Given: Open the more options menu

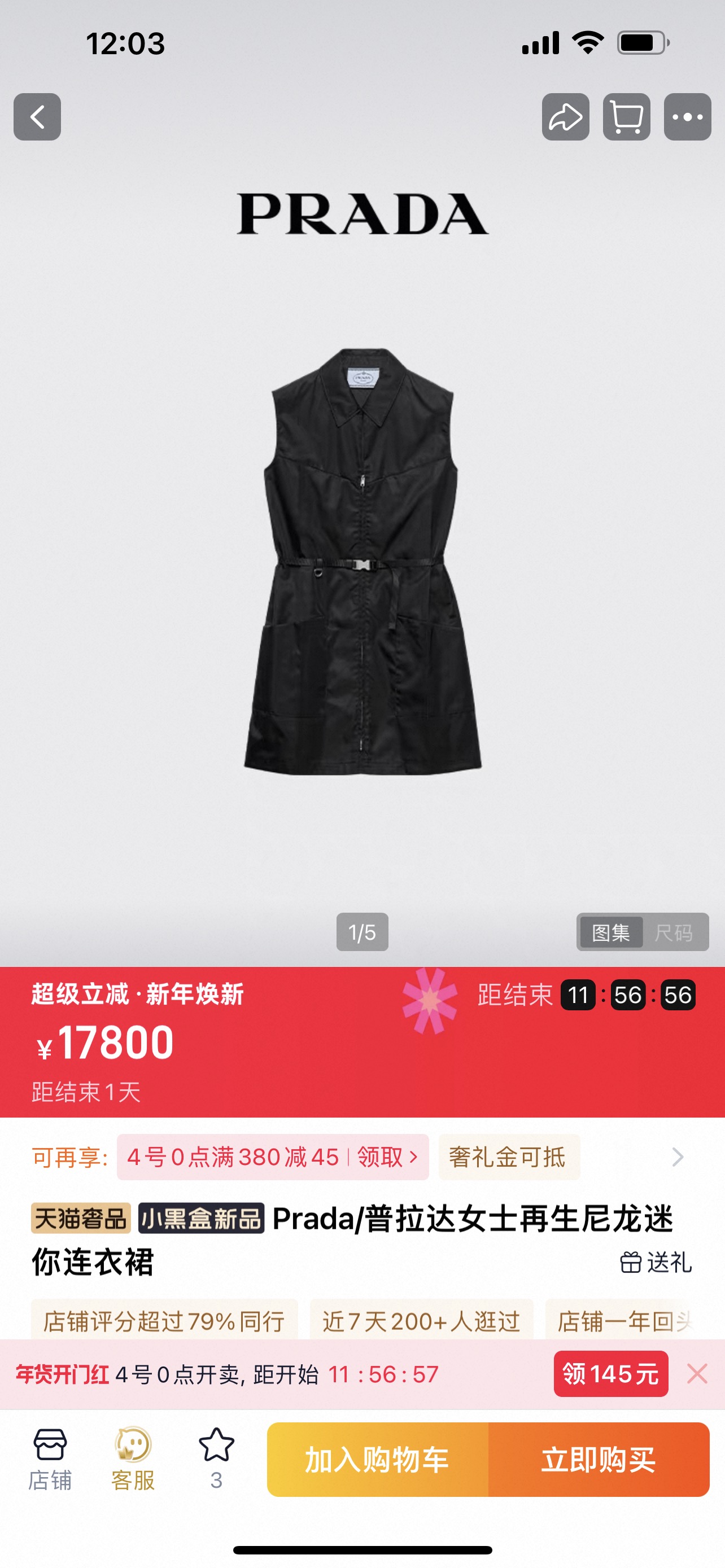Looking at the screenshot, I should pyautogui.click(x=687, y=117).
